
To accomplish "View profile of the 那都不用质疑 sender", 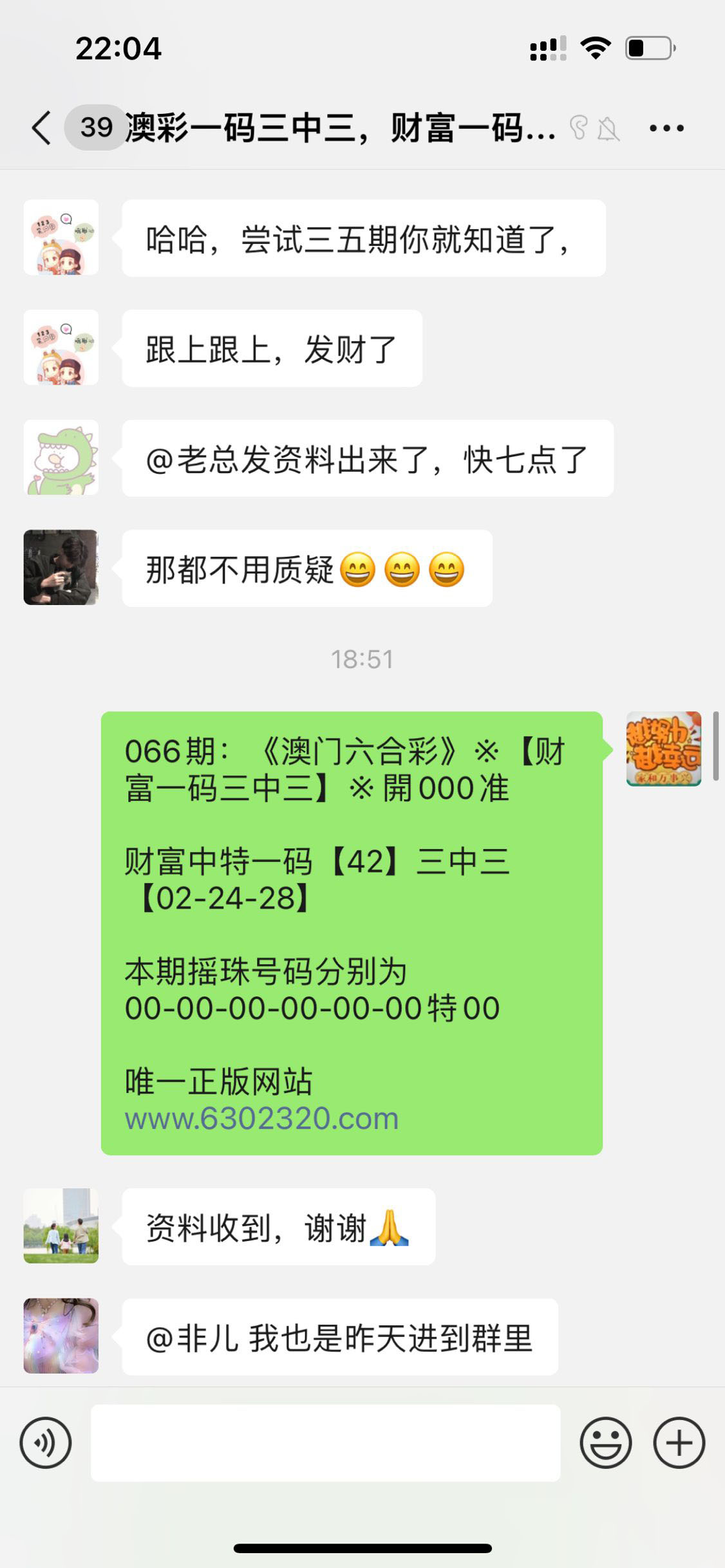I will 61,568.
